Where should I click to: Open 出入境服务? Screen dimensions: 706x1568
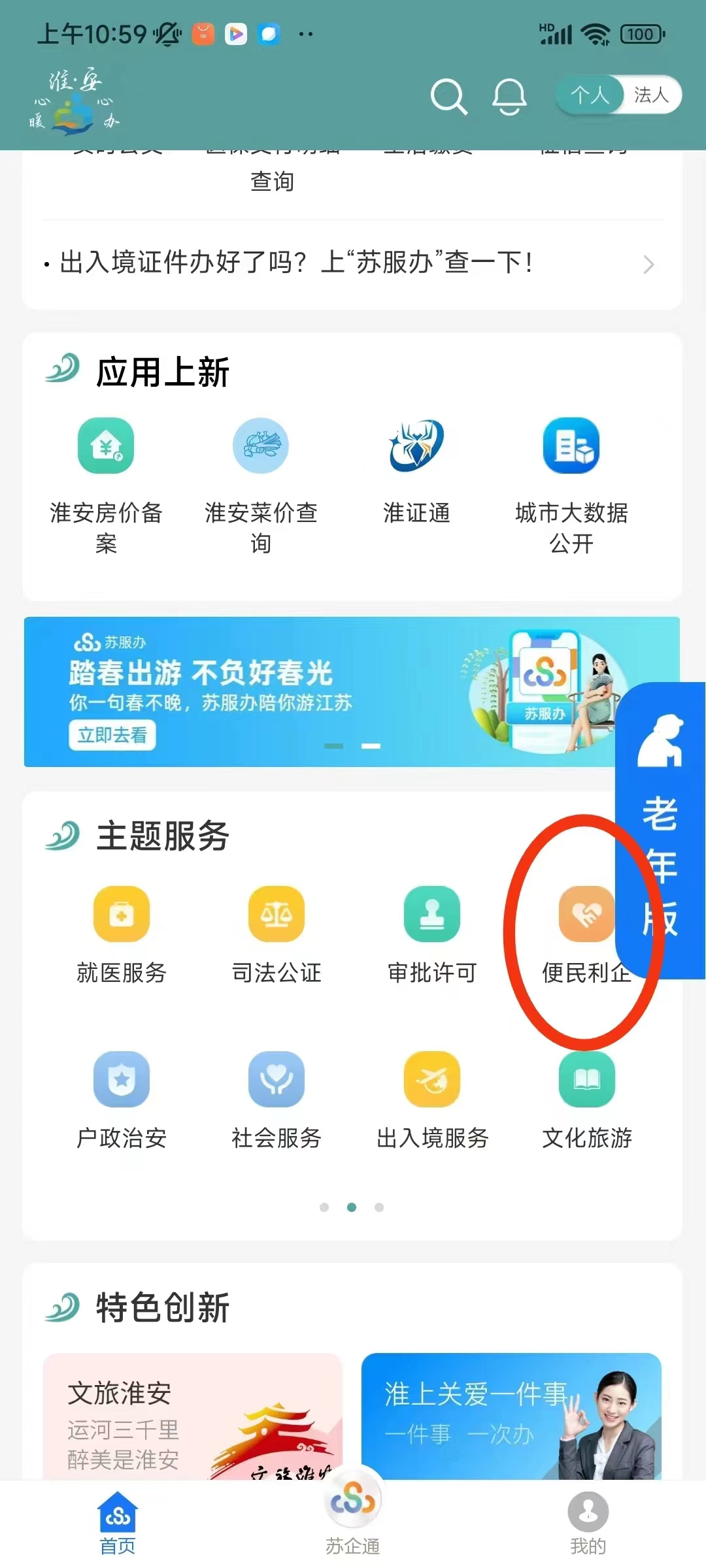pos(432,1101)
